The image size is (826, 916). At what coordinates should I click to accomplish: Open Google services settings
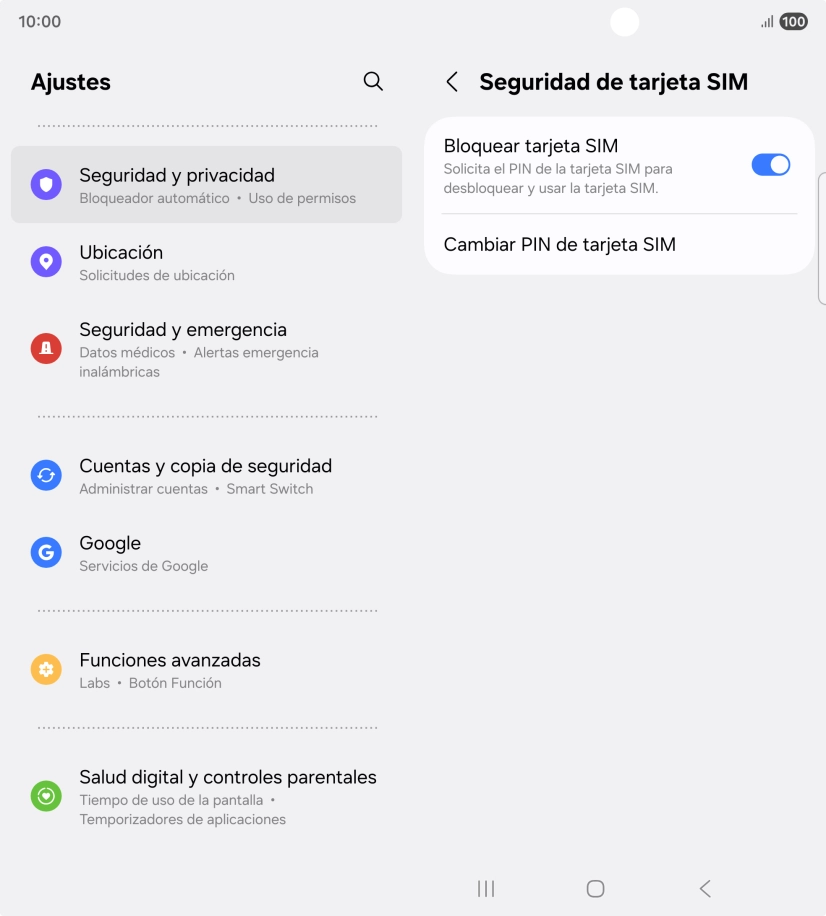(206, 553)
